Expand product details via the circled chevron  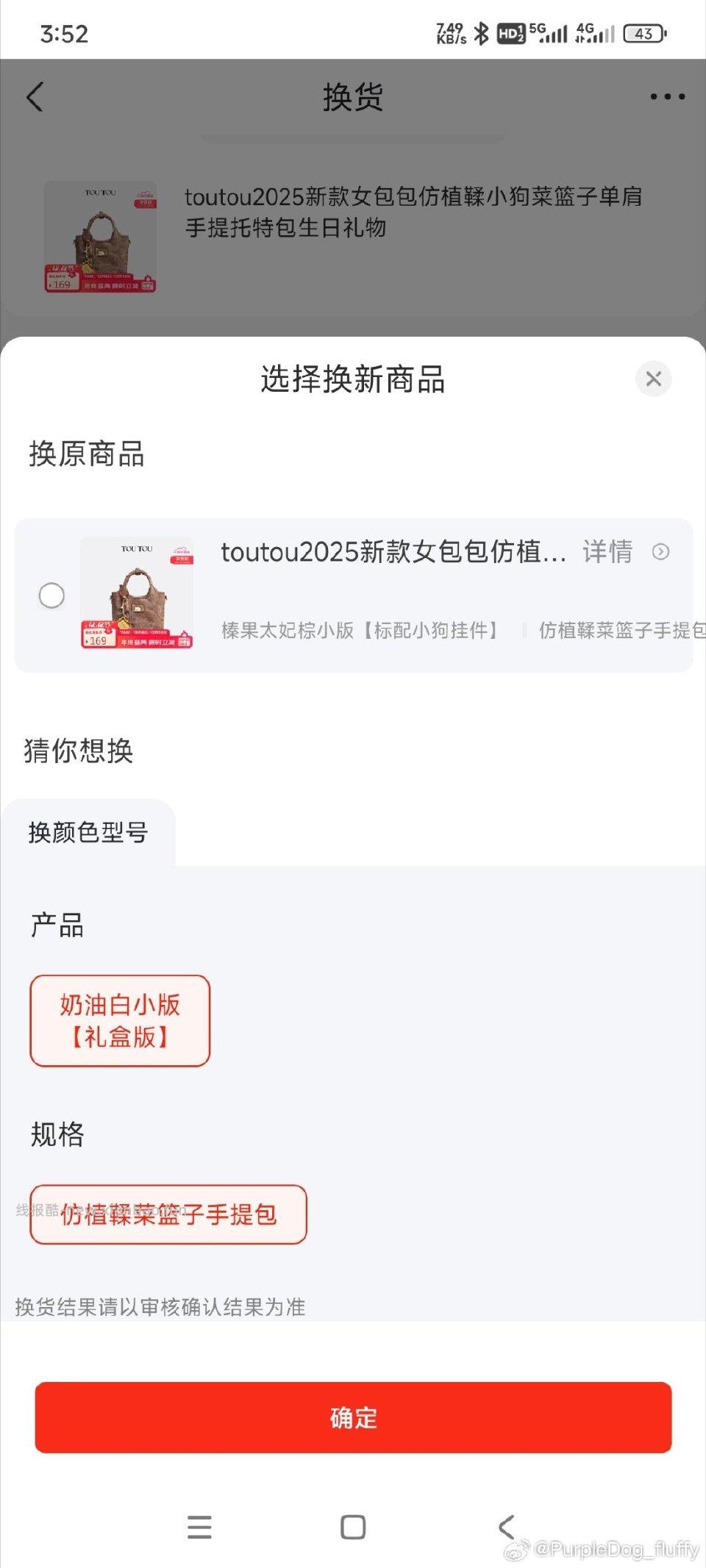click(x=661, y=552)
